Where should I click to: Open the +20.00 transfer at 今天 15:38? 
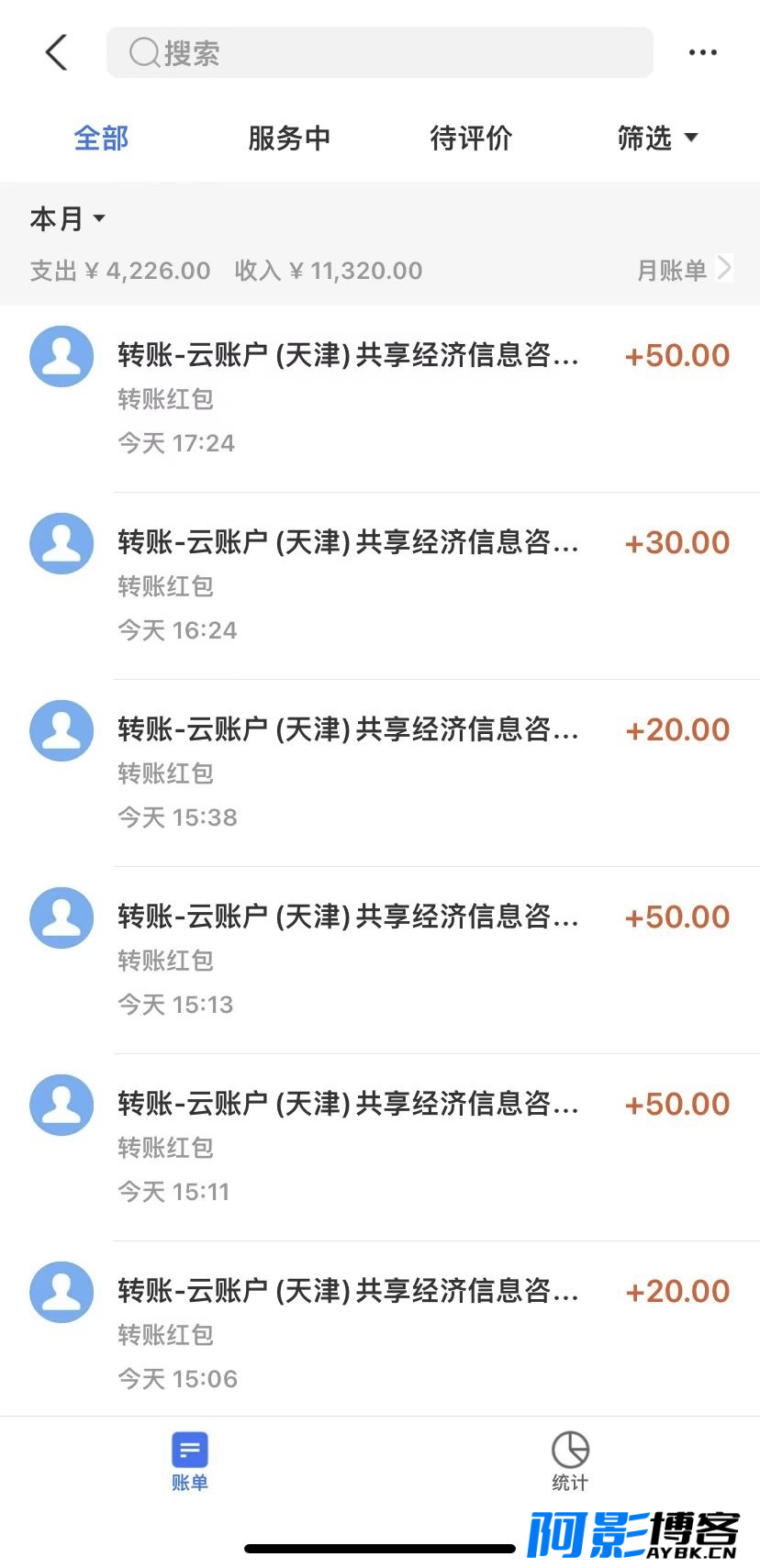(x=380, y=773)
